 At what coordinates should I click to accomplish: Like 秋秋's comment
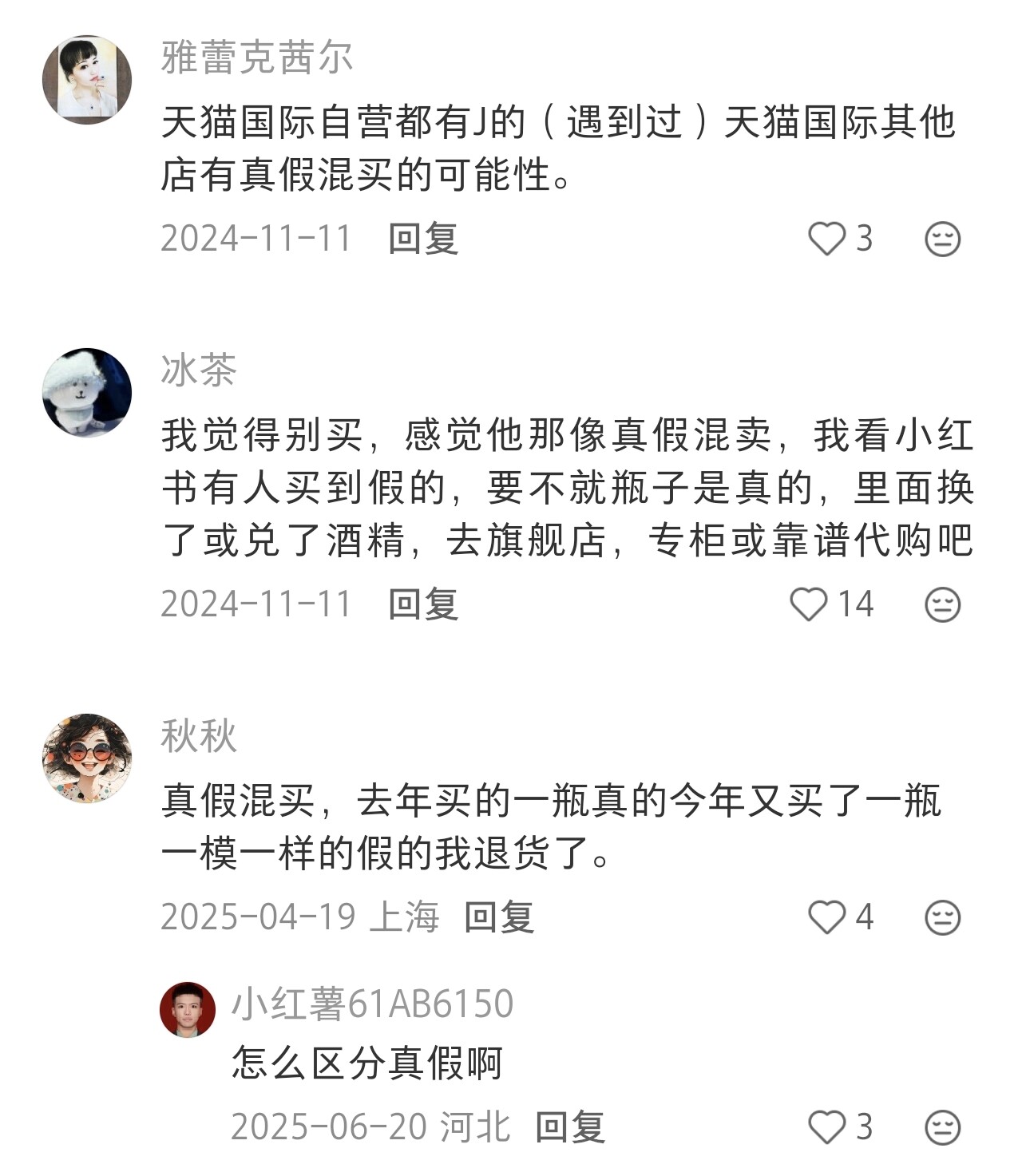(x=827, y=917)
